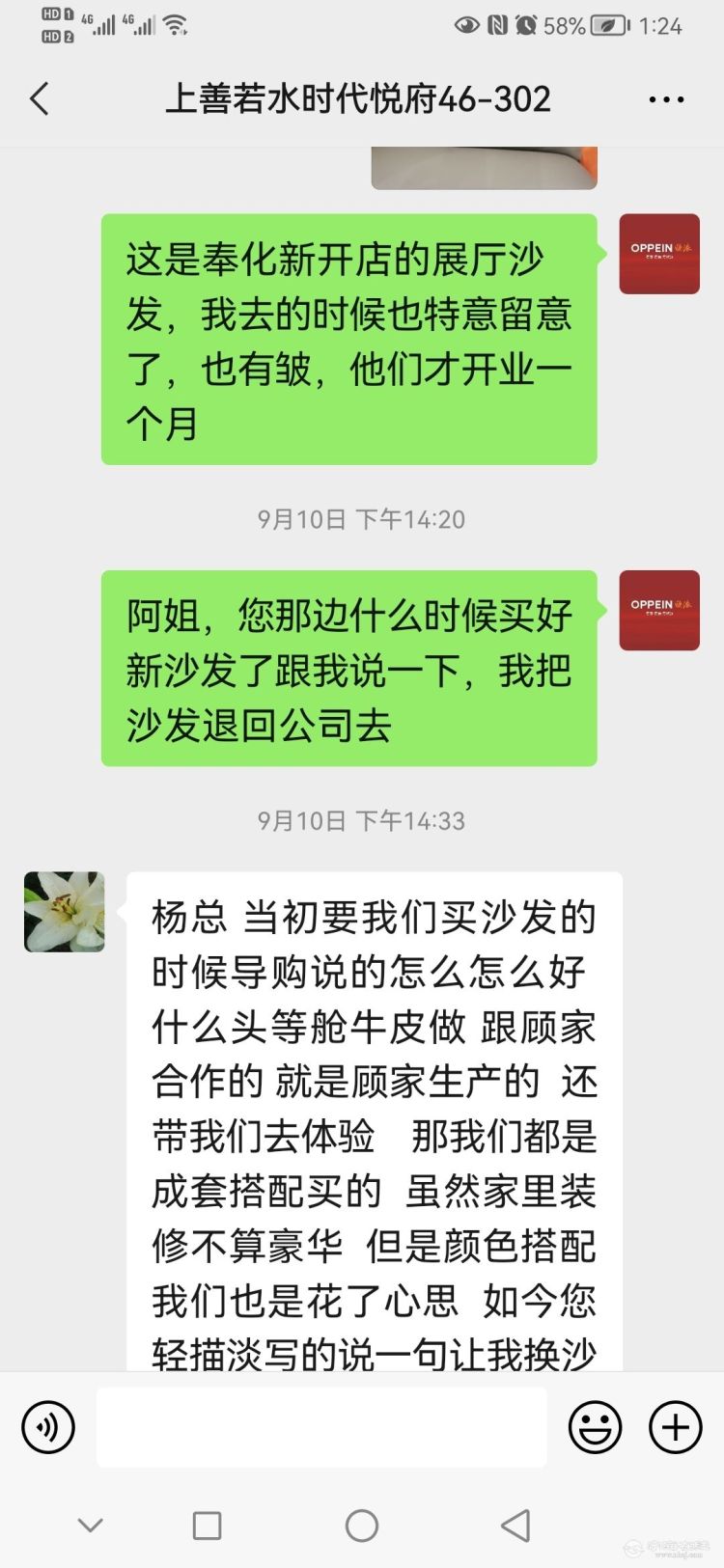Open the emoji picker
Viewport: 724px width, 1568px height.
[595, 1427]
